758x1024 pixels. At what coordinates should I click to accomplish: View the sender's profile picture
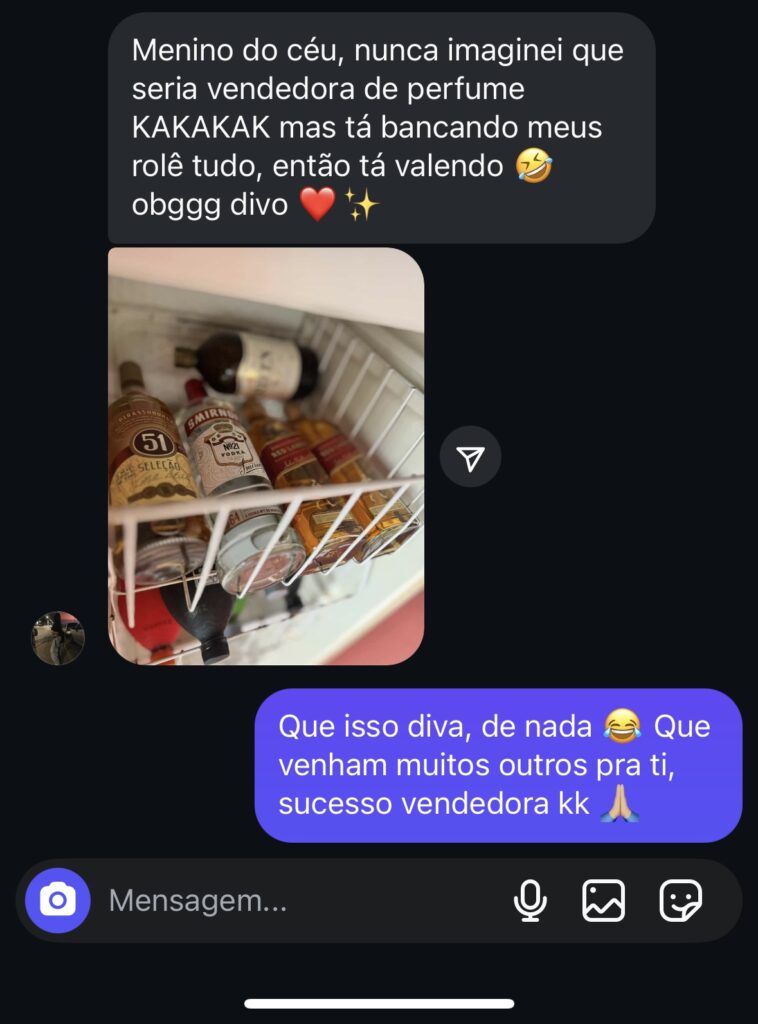(58, 638)
